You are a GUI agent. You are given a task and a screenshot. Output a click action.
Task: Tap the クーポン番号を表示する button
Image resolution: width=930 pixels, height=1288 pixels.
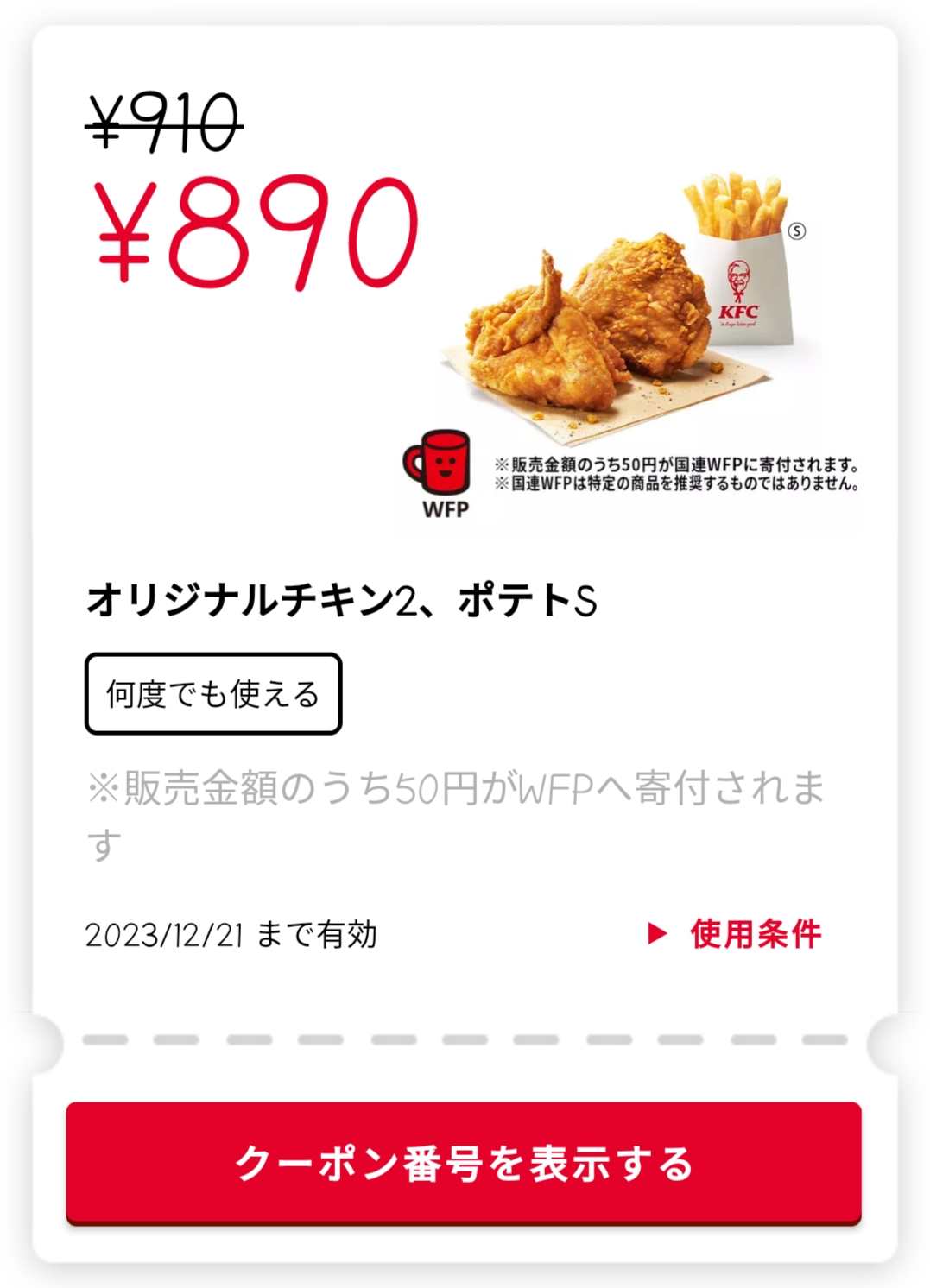pos(464,1162)
